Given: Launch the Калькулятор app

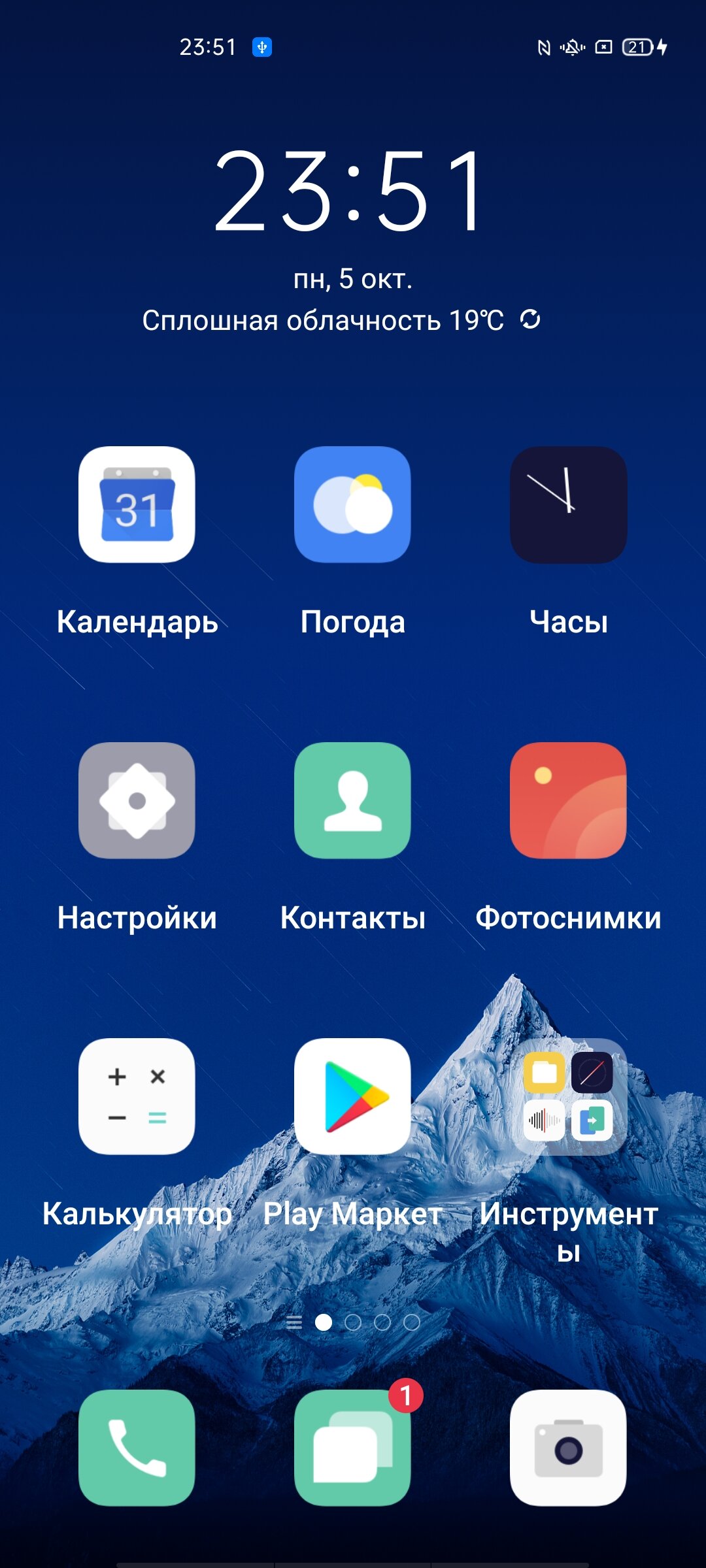Looking at the screenshot, I should point(137,1096).
